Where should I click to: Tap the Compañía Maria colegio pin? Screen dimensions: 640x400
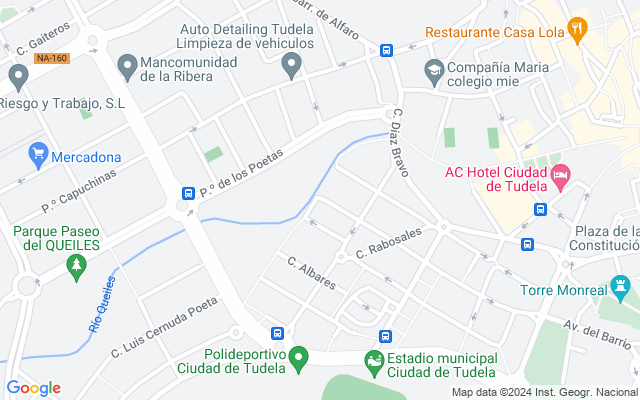point(434,73)
